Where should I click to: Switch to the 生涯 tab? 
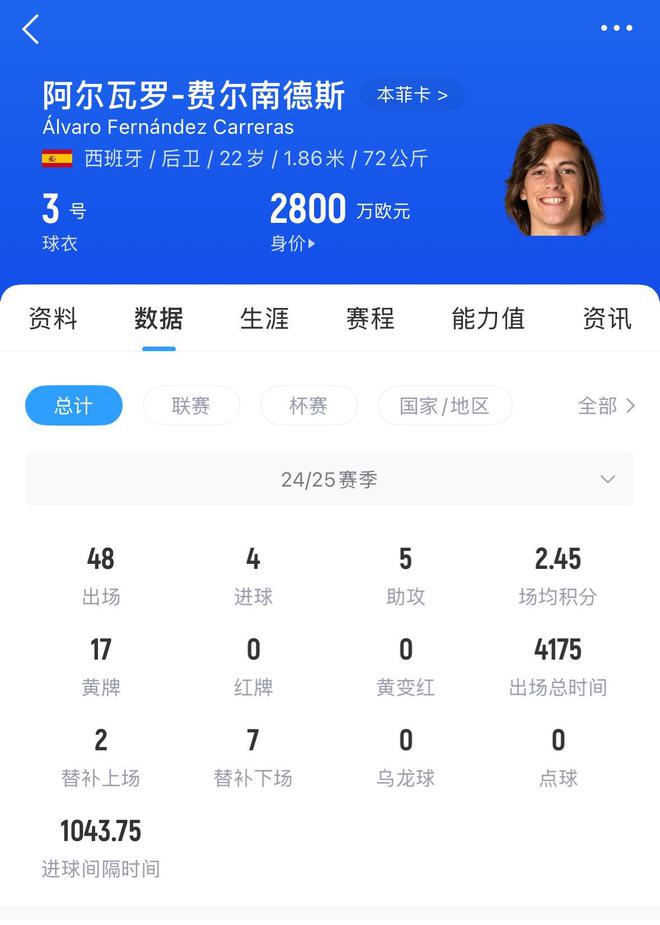pos(264,319)
